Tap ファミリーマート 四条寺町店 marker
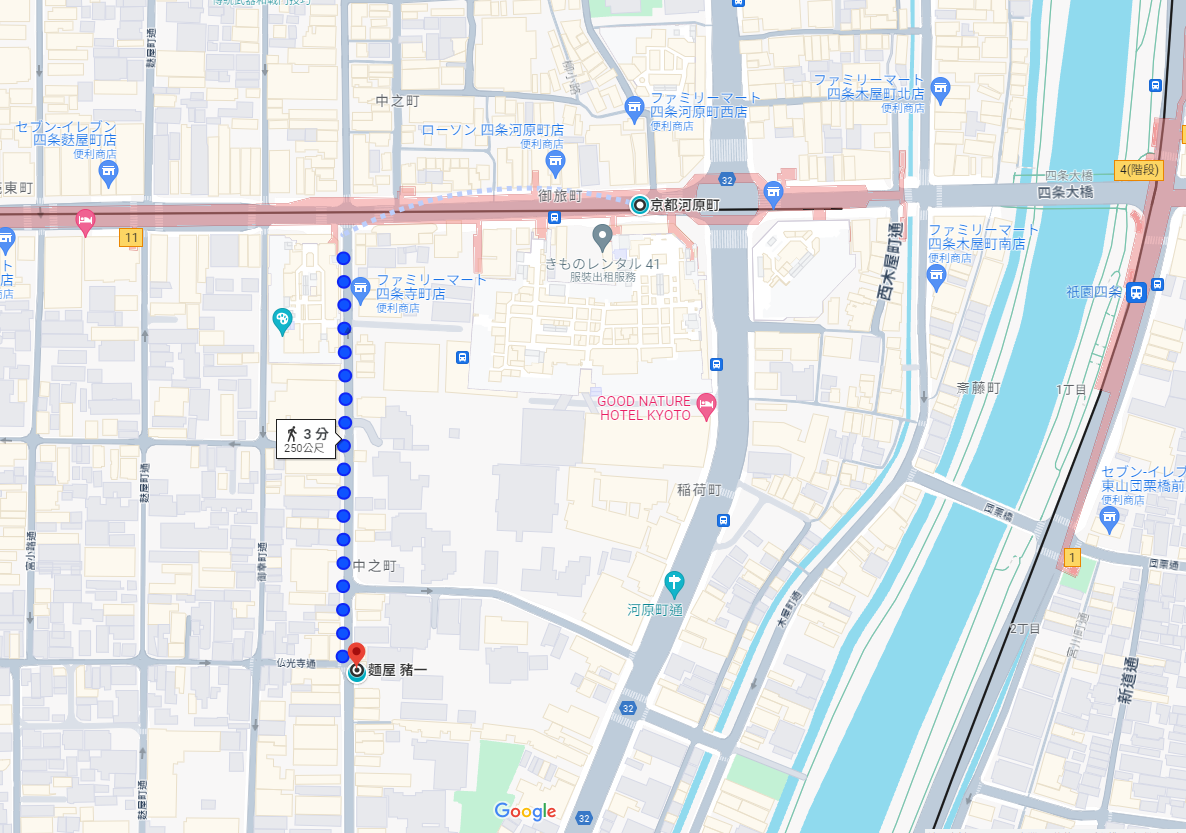 click(x=361, y=287)
